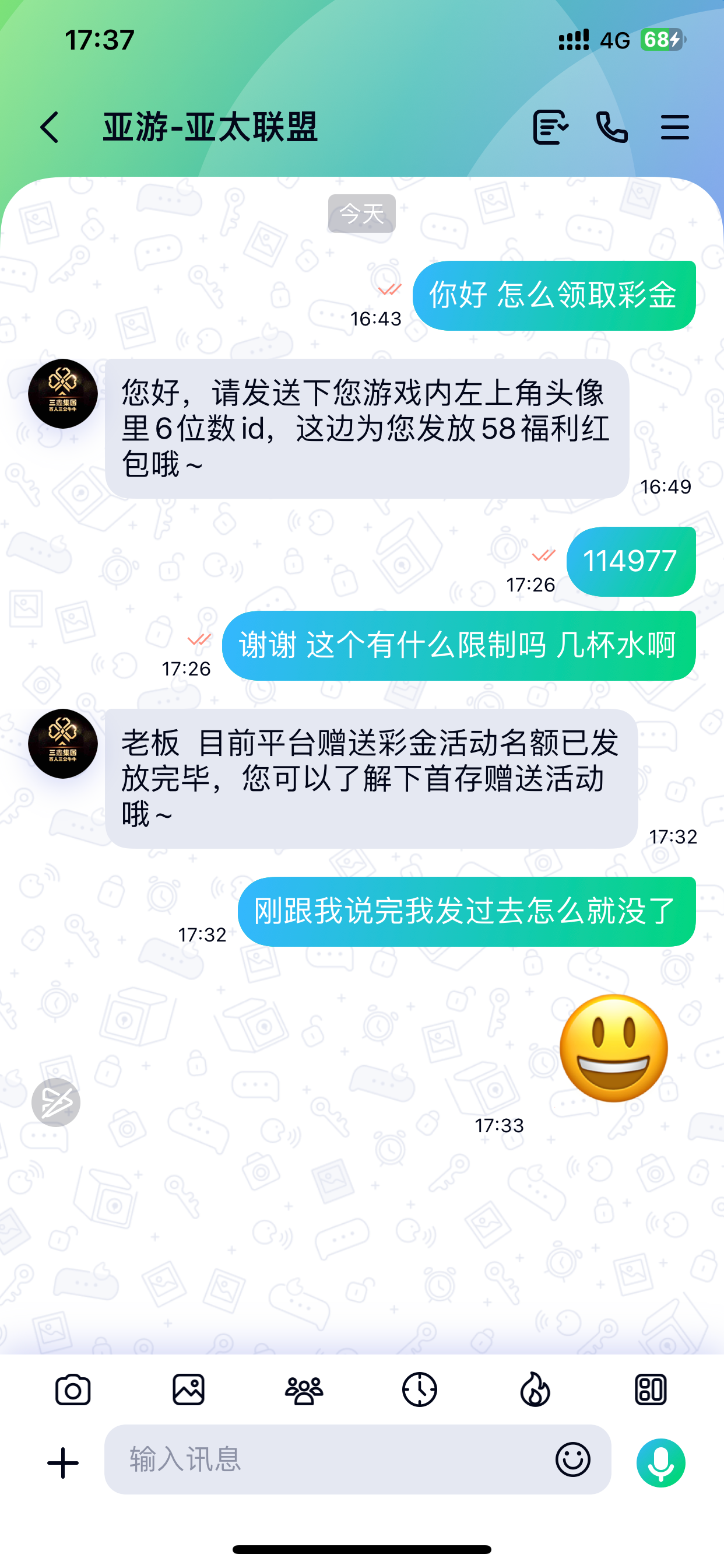Tap the flame icon in chat toolbar
Viewport: 724px width, 1568px height.
(x=535, y=1390)
